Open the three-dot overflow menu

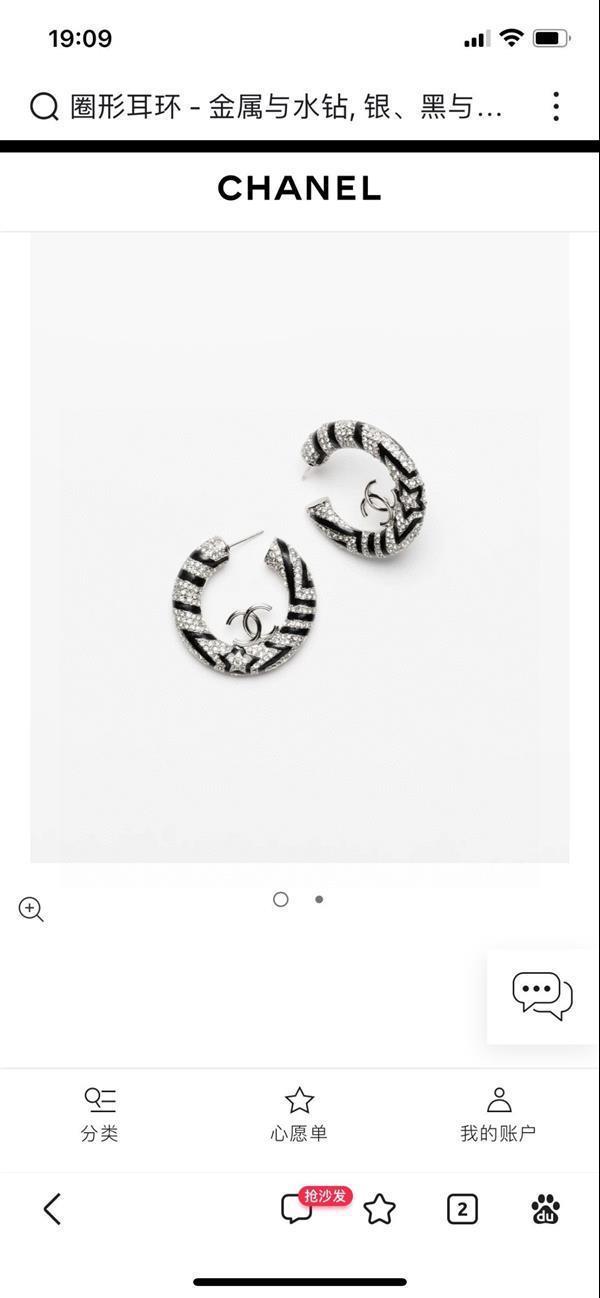(556, 106)
